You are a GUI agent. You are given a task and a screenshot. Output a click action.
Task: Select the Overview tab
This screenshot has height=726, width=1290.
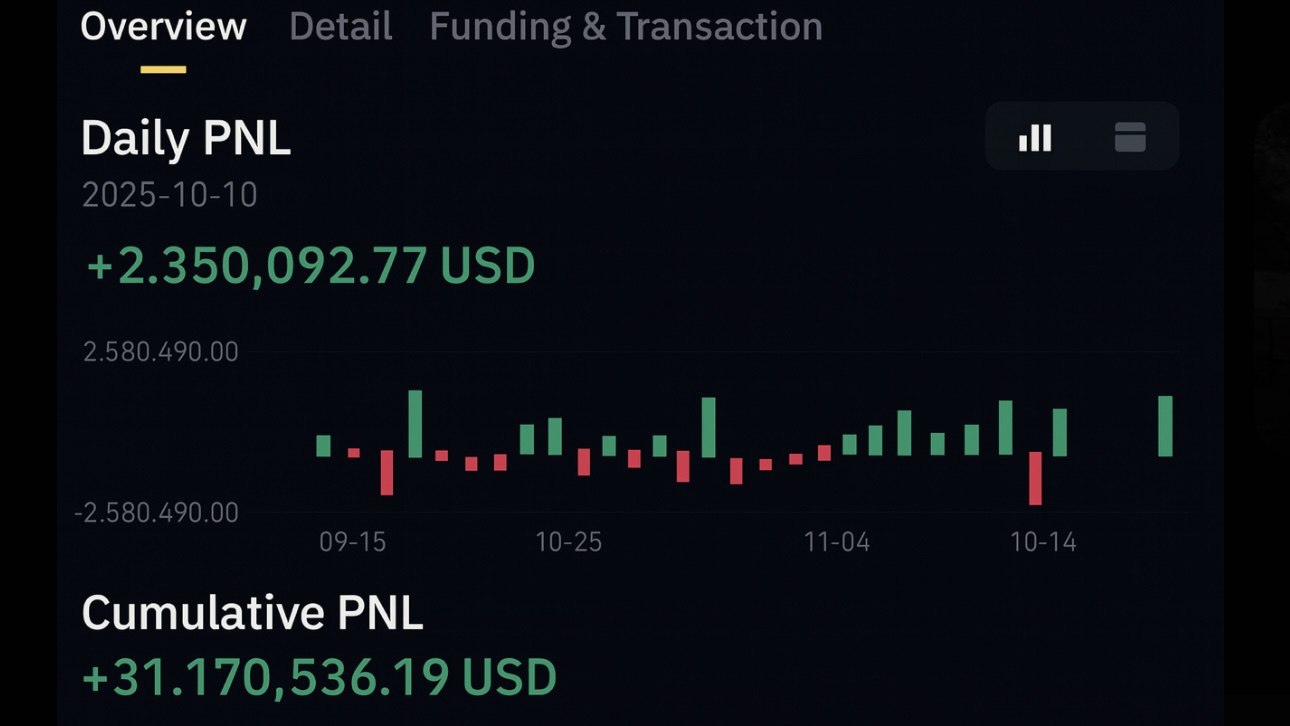[x=163, y=27]
